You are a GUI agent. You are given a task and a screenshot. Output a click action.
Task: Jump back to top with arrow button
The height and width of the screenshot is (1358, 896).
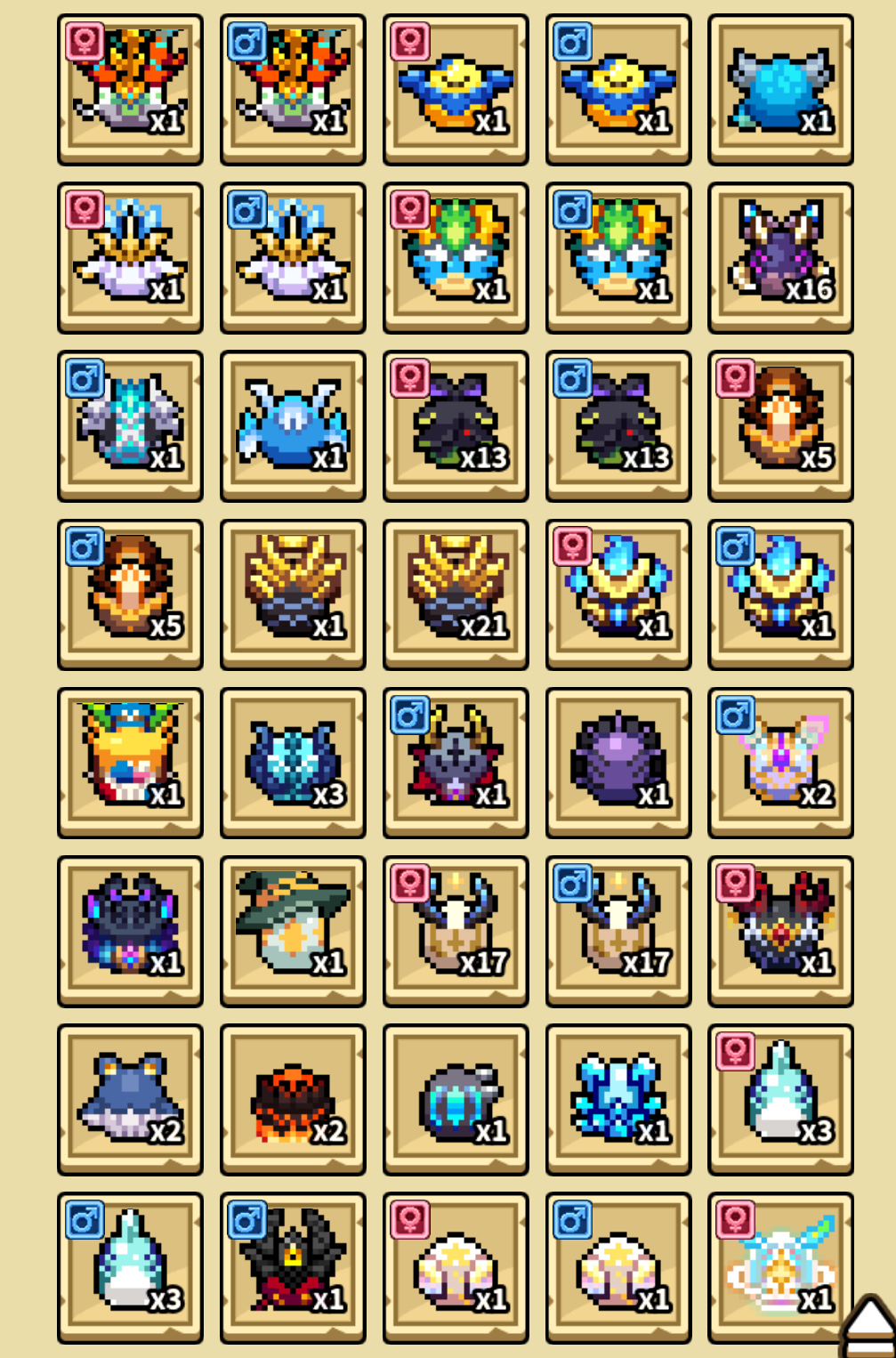point(868,1328)
